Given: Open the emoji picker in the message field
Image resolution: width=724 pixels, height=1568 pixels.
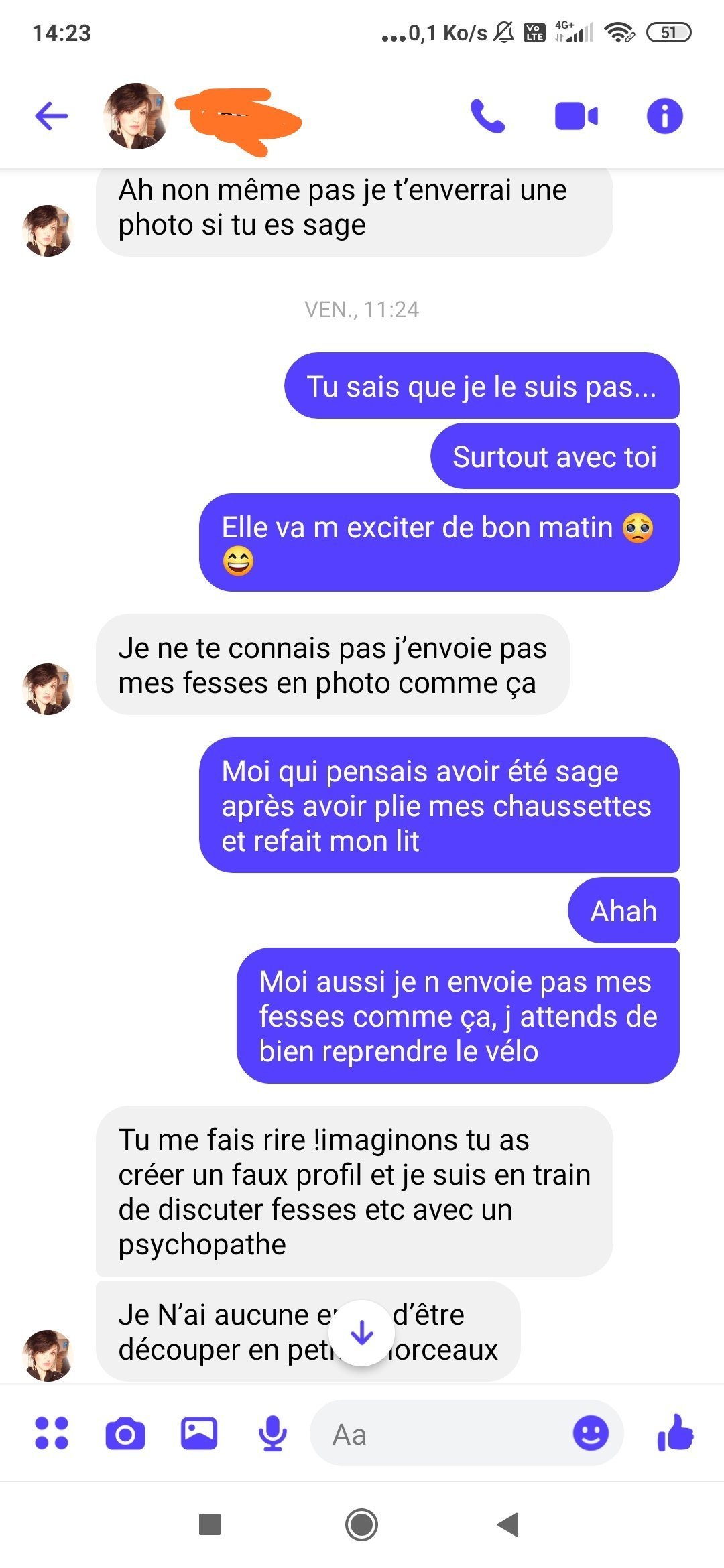Looking at the screenshot, I should (591, 1434).
